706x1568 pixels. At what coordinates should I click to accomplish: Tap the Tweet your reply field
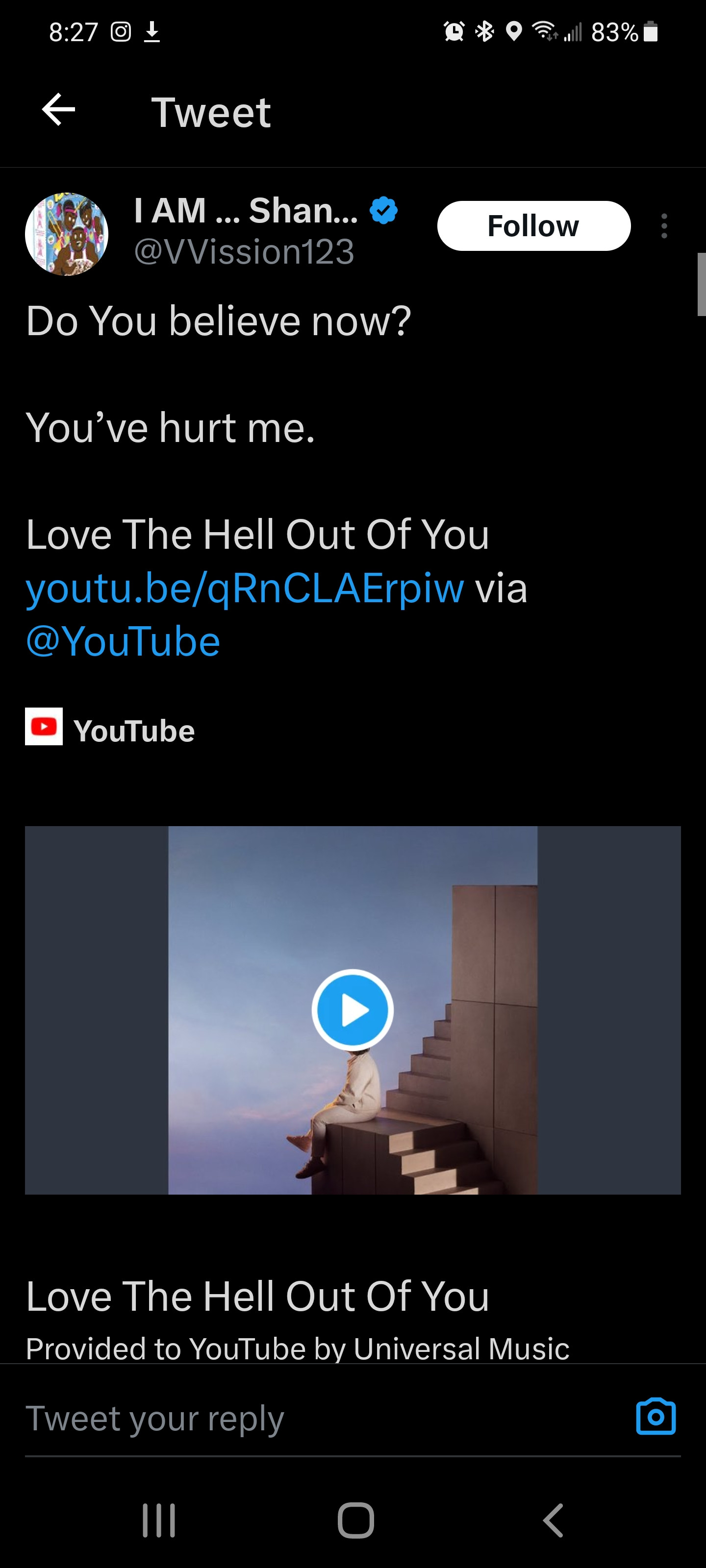304,1418
